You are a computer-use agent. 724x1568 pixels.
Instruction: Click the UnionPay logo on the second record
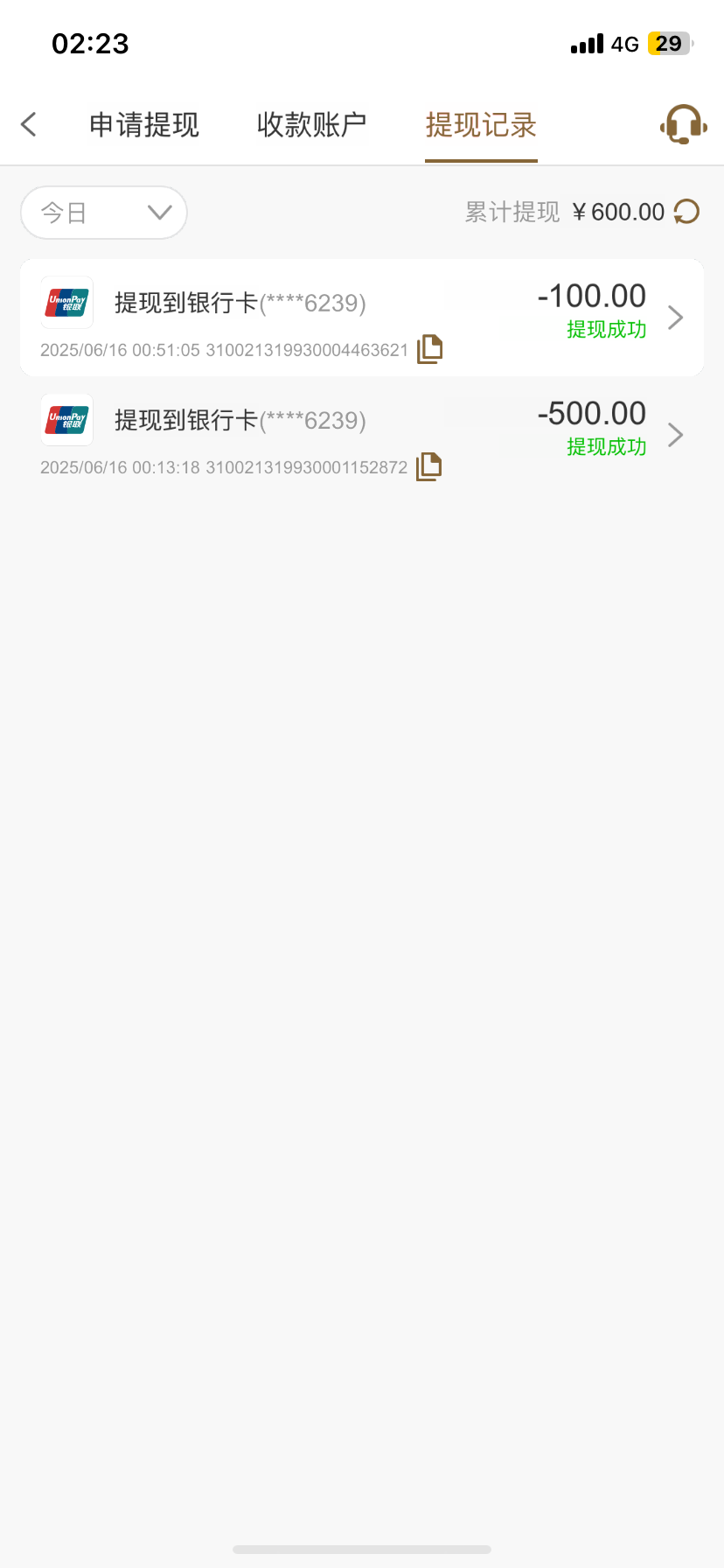click(66, 419)
